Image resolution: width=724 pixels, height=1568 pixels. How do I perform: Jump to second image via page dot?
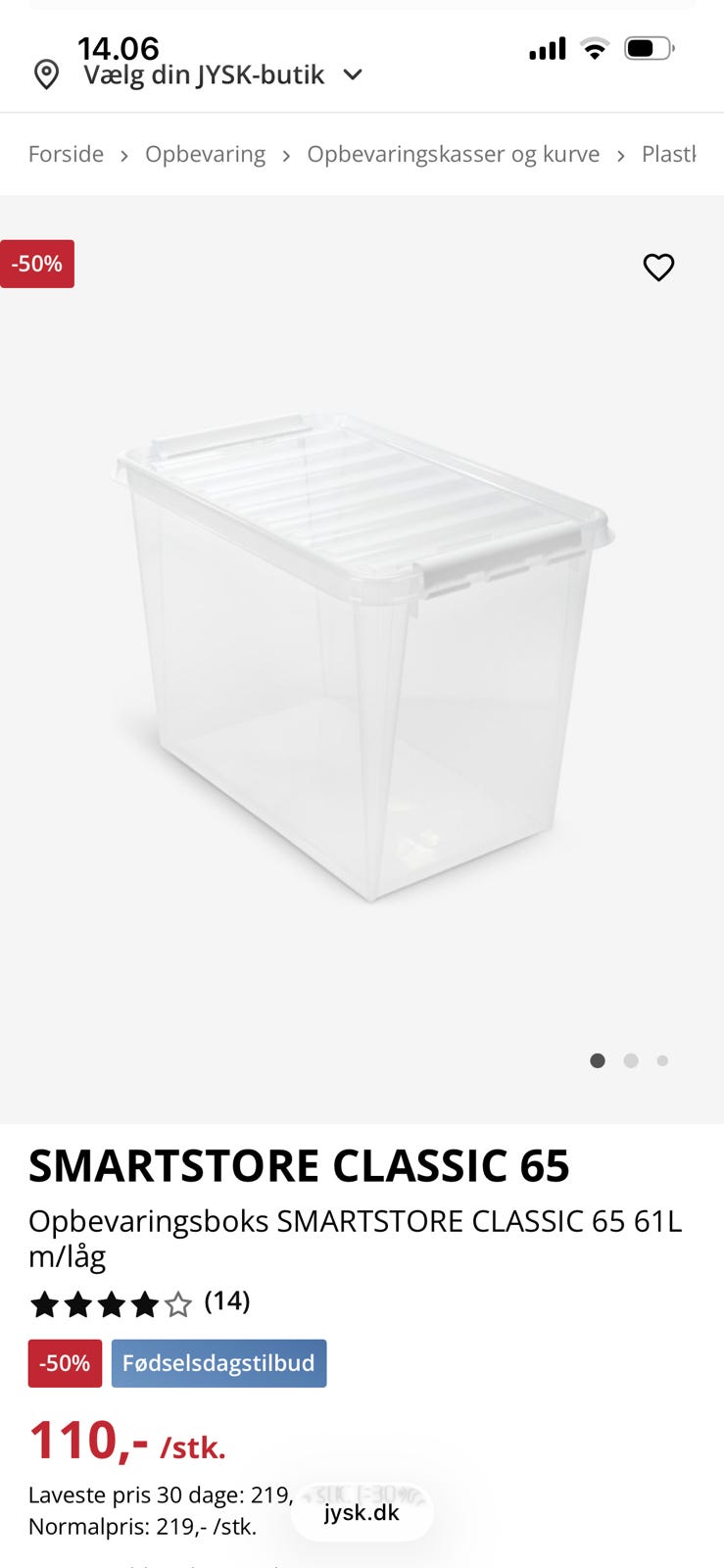tap(631, 1060)
